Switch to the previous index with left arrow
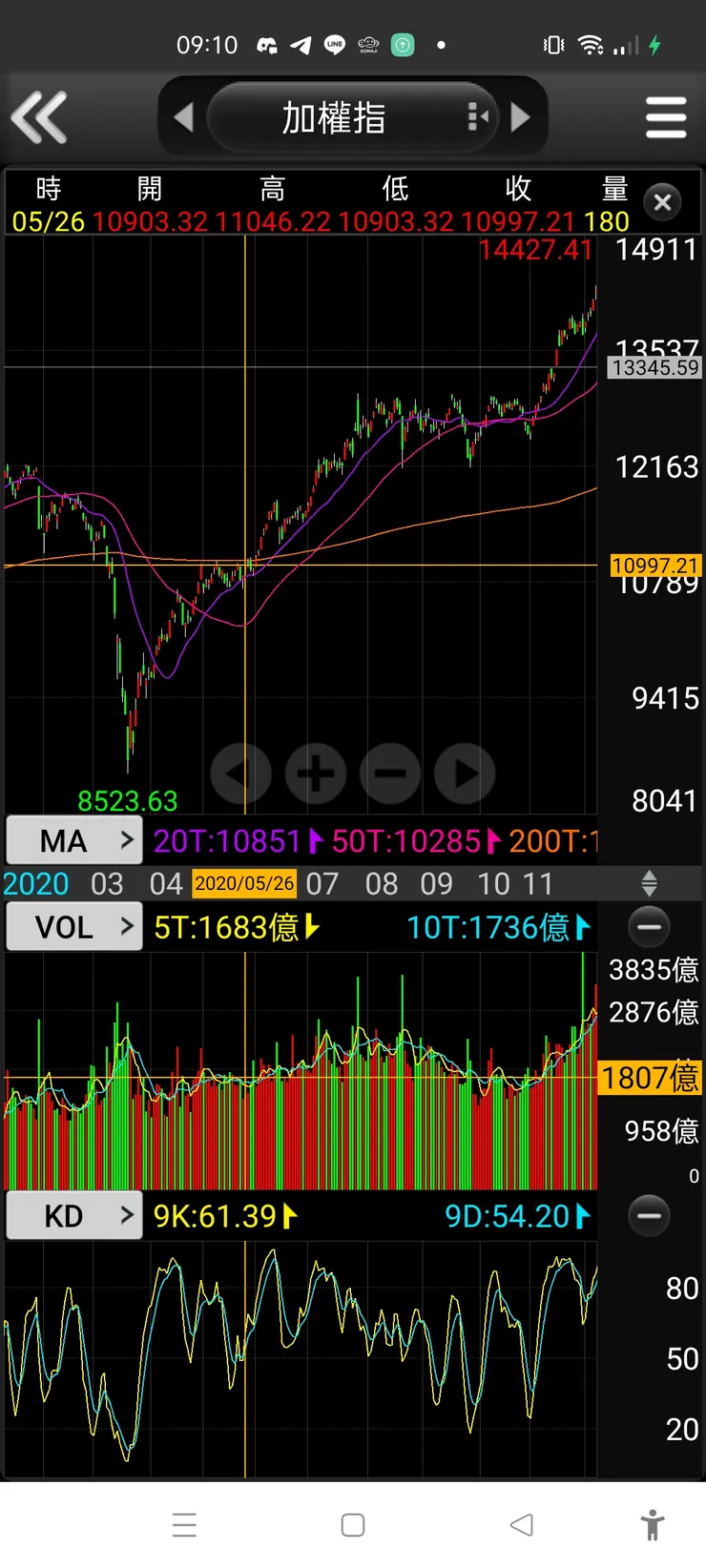Screen dimensions: 706x1568 pyautogui.click(x=184, y=117)
